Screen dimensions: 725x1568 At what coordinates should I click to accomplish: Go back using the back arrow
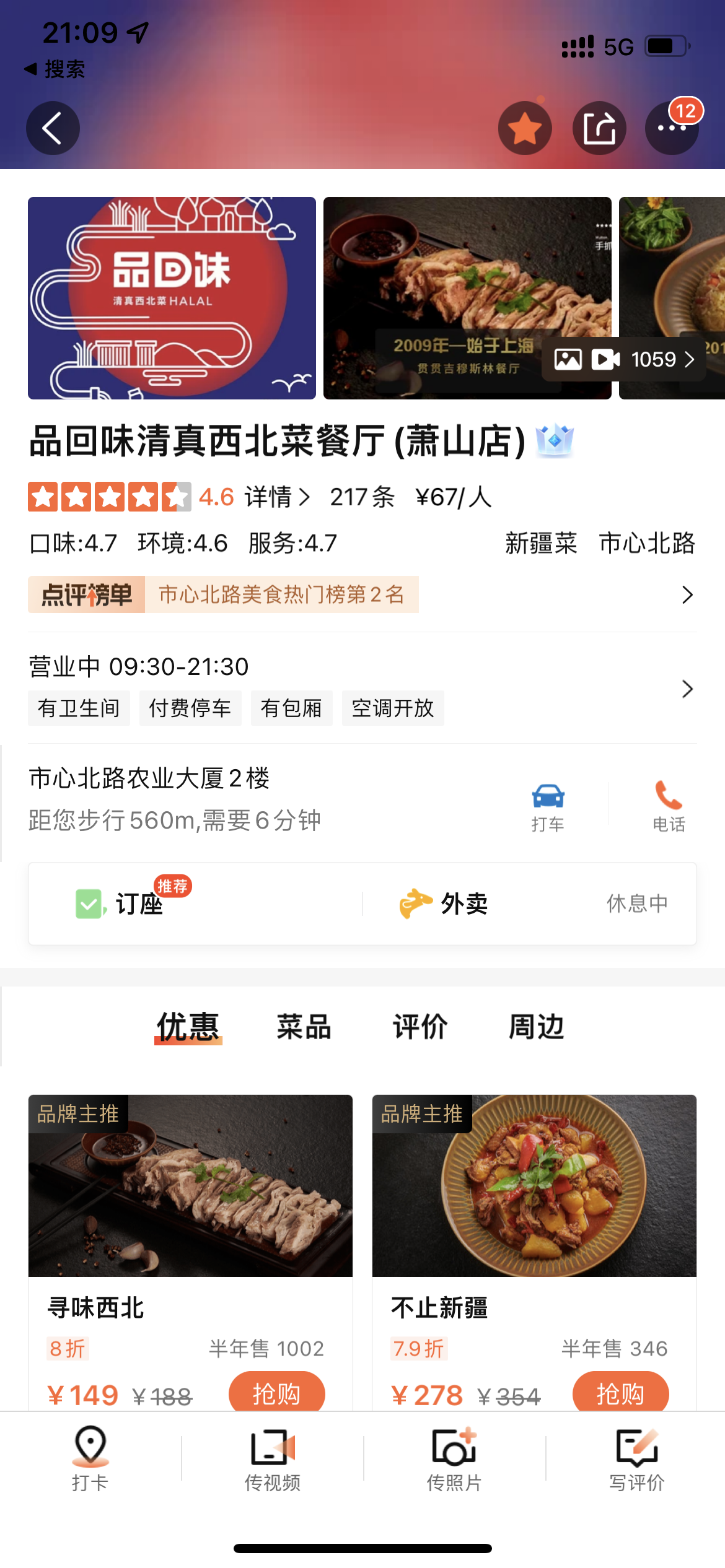(53, 128)
